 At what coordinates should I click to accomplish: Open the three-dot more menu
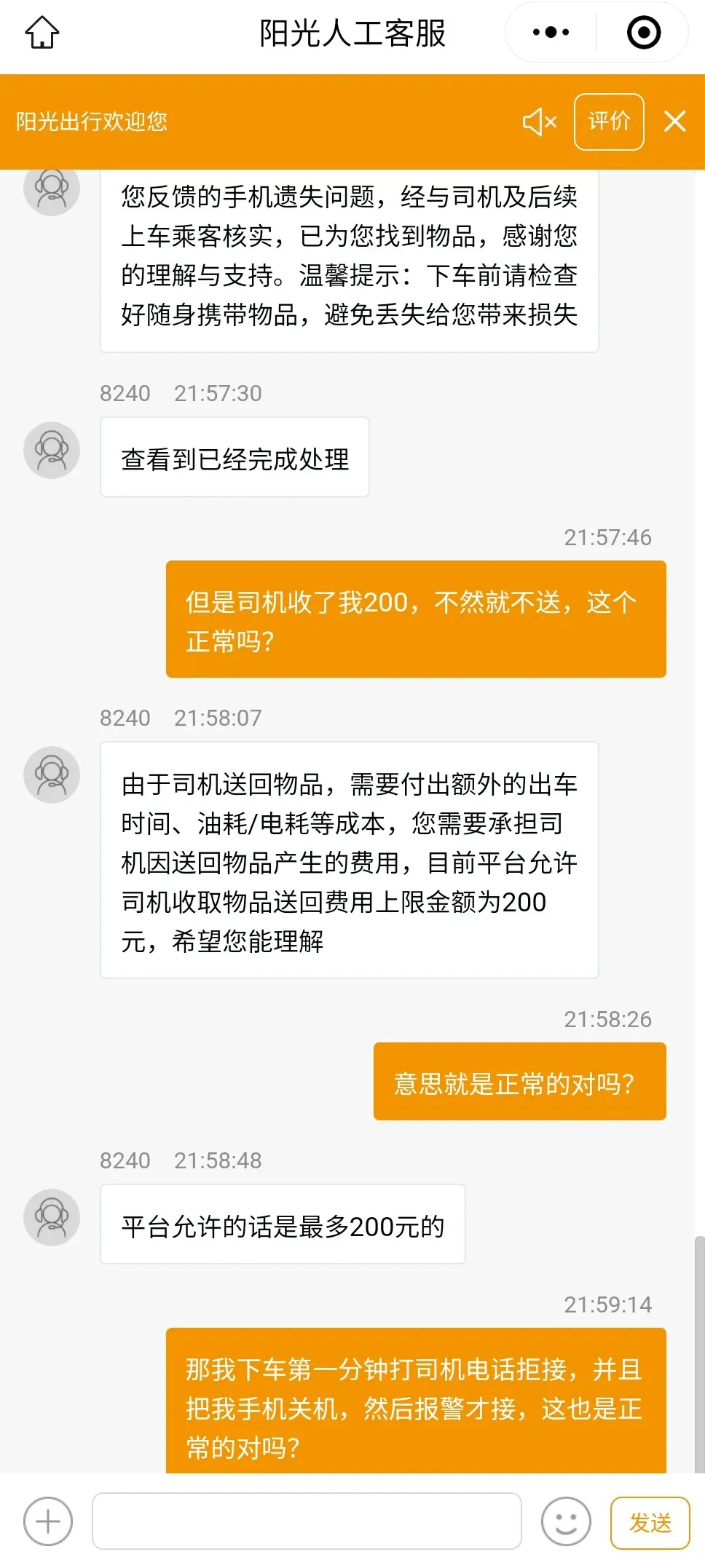click(x=551, y=33)
